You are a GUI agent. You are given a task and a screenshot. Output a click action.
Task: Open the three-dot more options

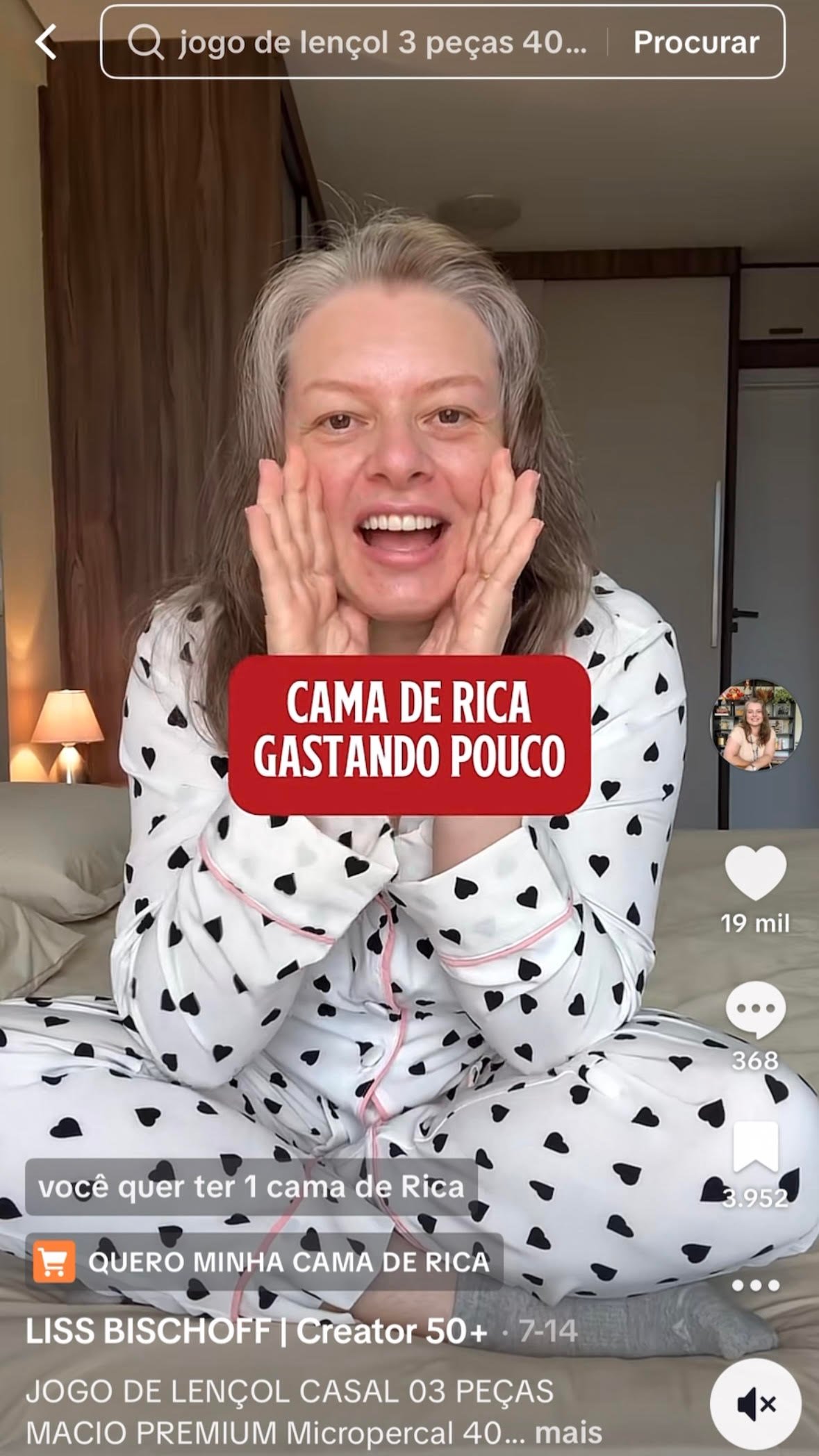pyautogui.click(x=755, y=1285)
